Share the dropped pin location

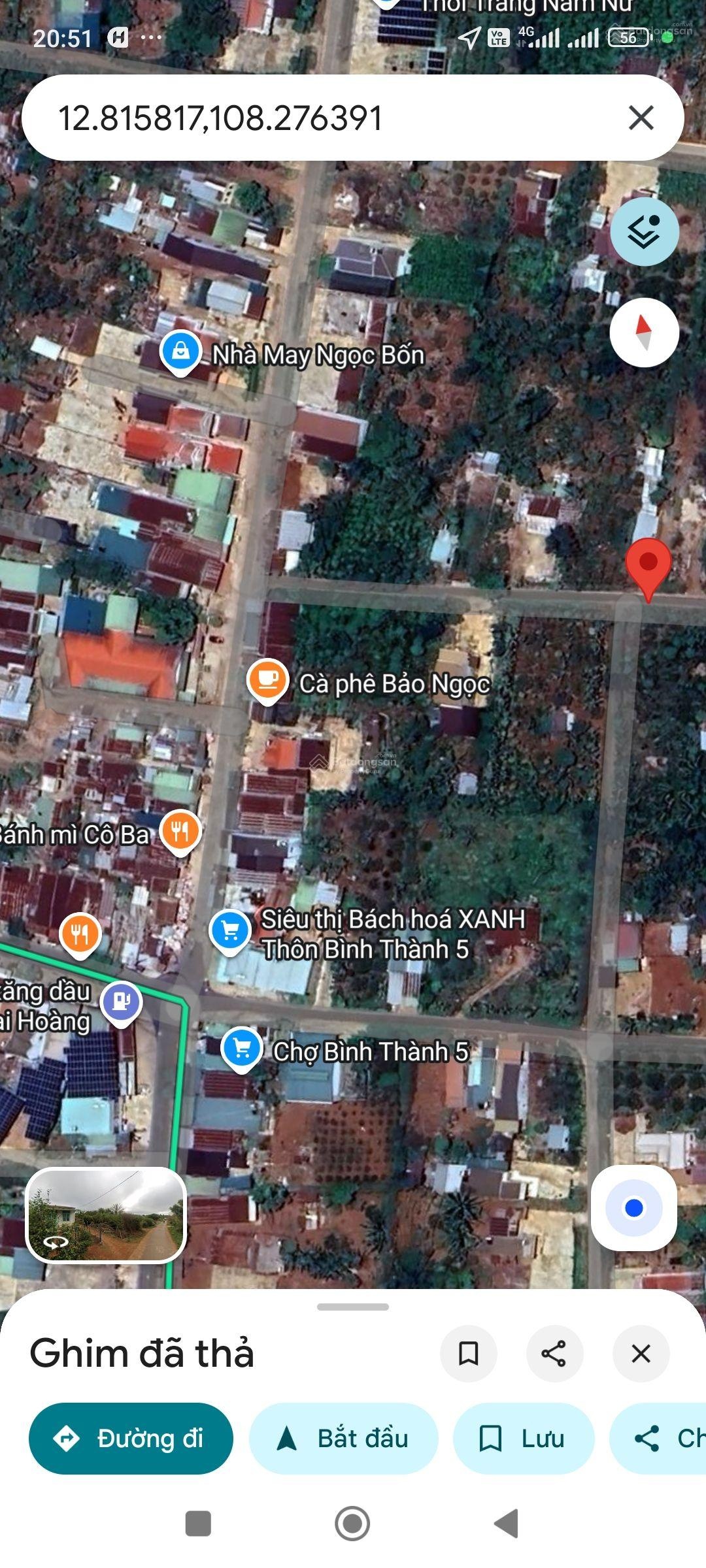click(x=554, y=1353)
